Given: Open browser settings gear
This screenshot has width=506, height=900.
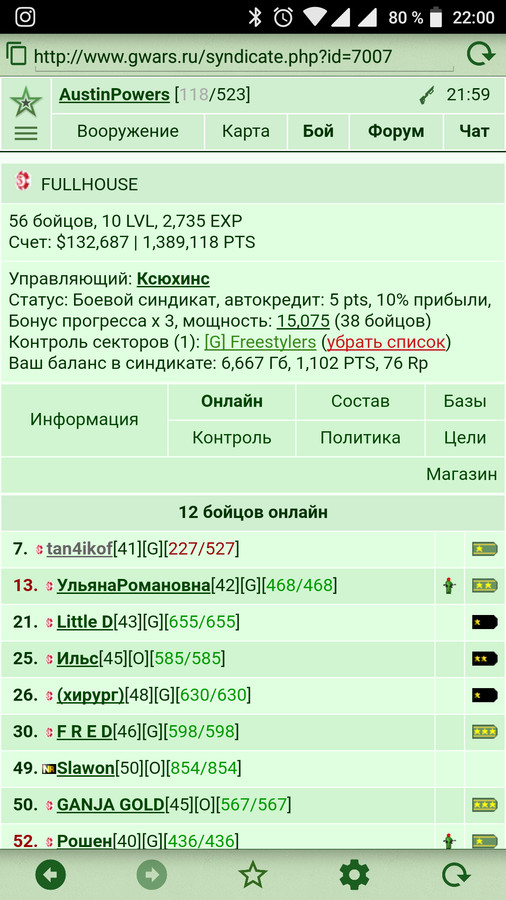Looking at the screenshot, I should click(354, 875).
